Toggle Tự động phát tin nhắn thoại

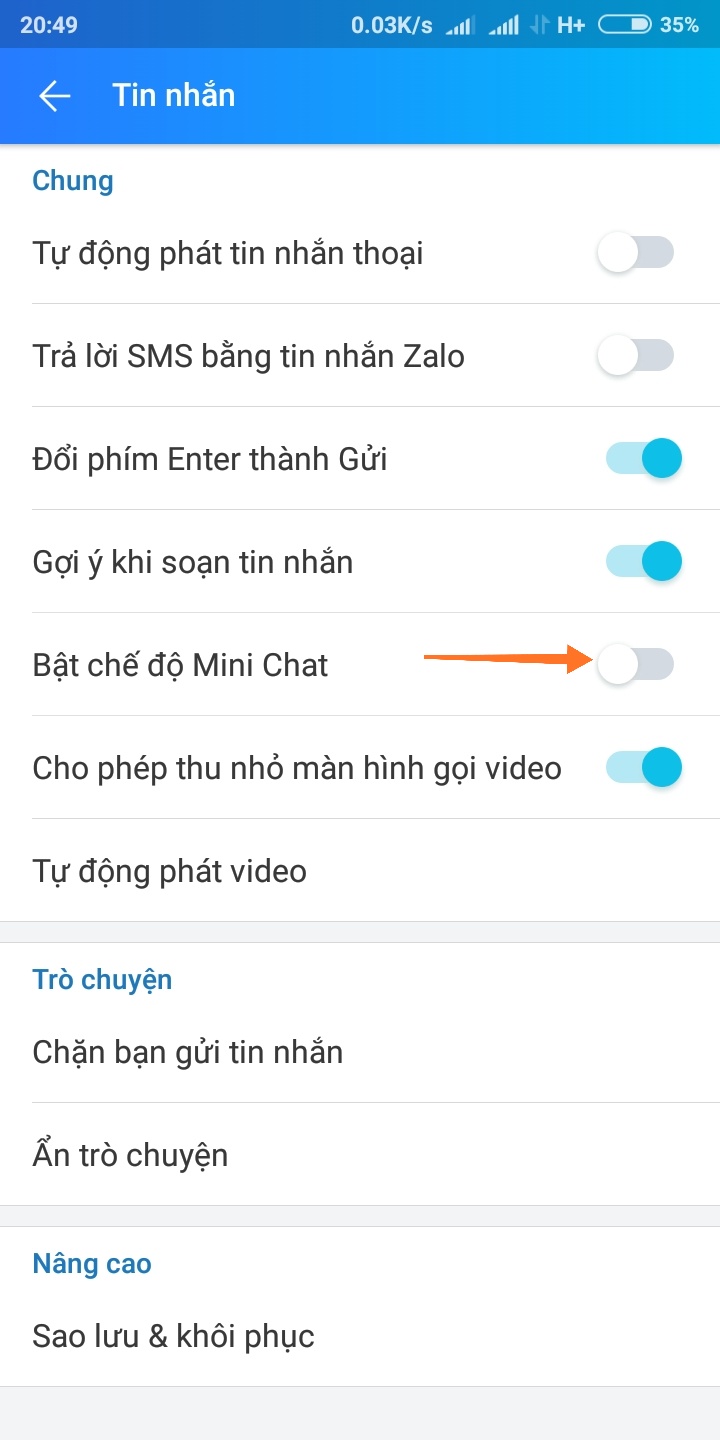coord(636,253)
